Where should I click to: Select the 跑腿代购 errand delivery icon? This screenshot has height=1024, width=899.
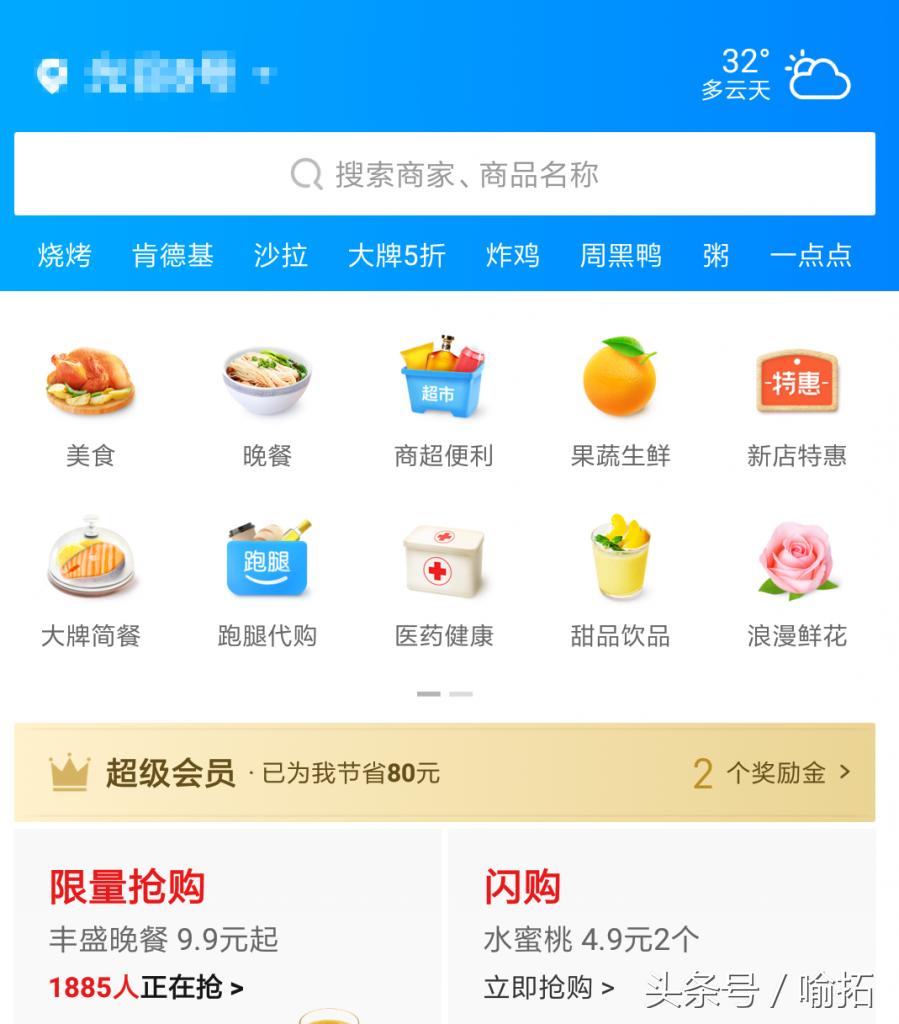[x=267, y=560]
